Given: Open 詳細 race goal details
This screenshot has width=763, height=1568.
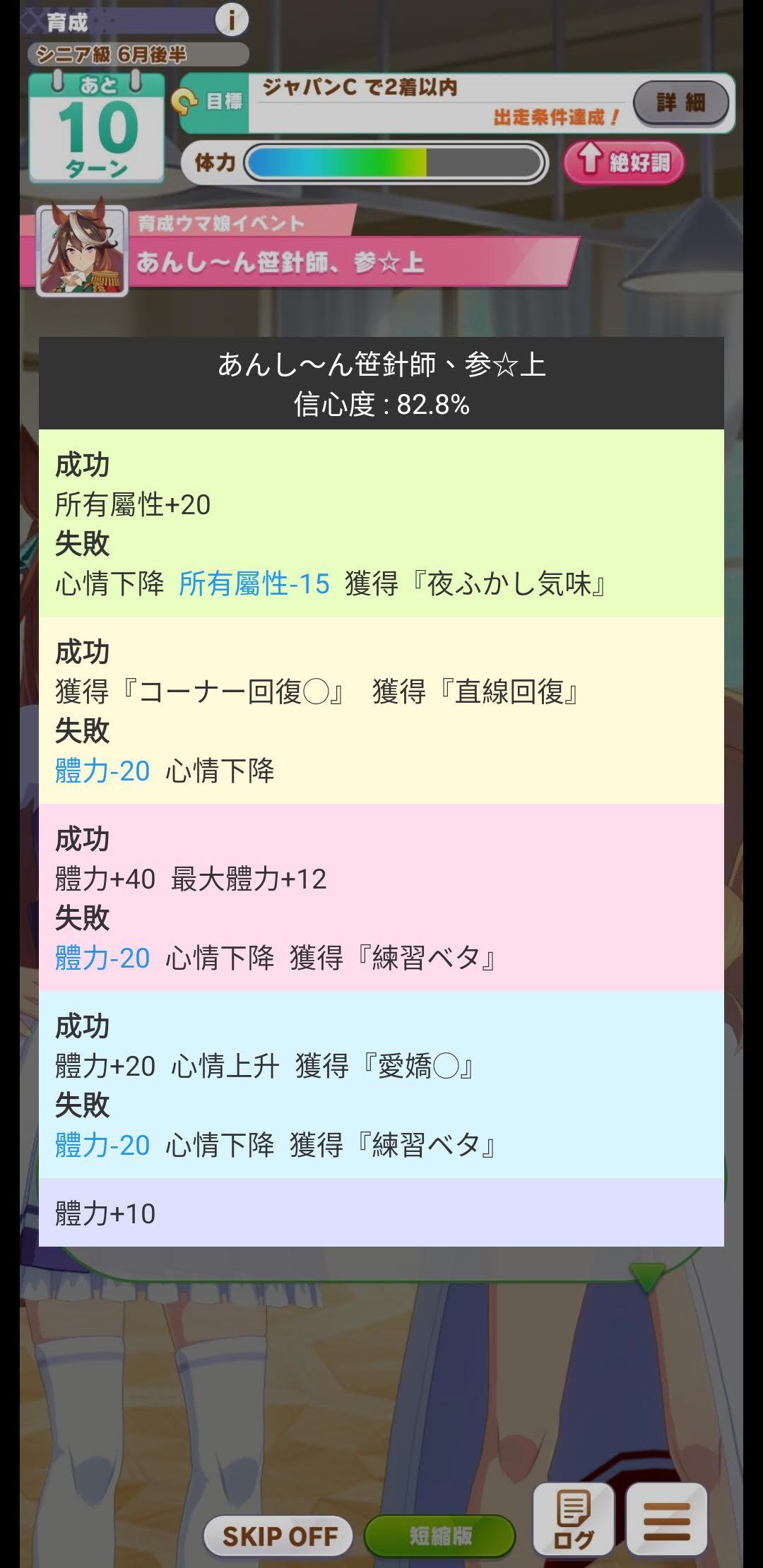Looking at the screenshot, I should [x=680, y=102].
